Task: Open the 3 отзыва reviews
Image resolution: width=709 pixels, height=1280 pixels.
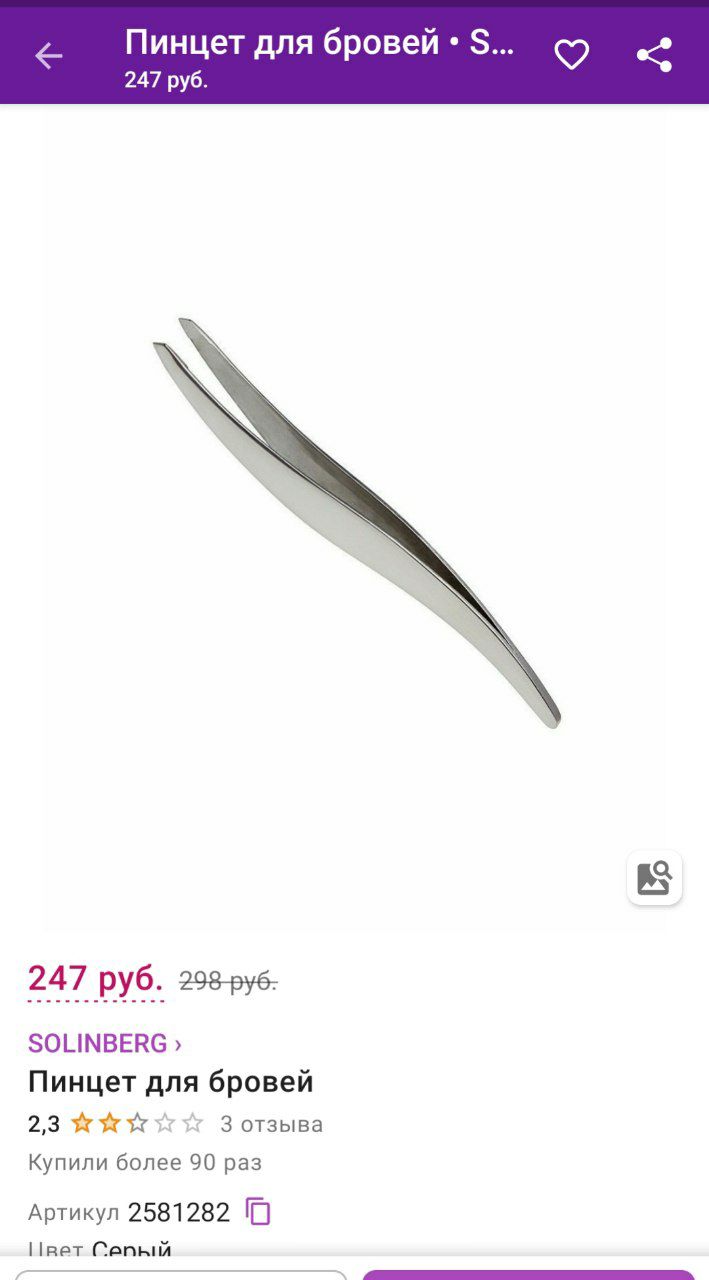Action: (272, 1124)
